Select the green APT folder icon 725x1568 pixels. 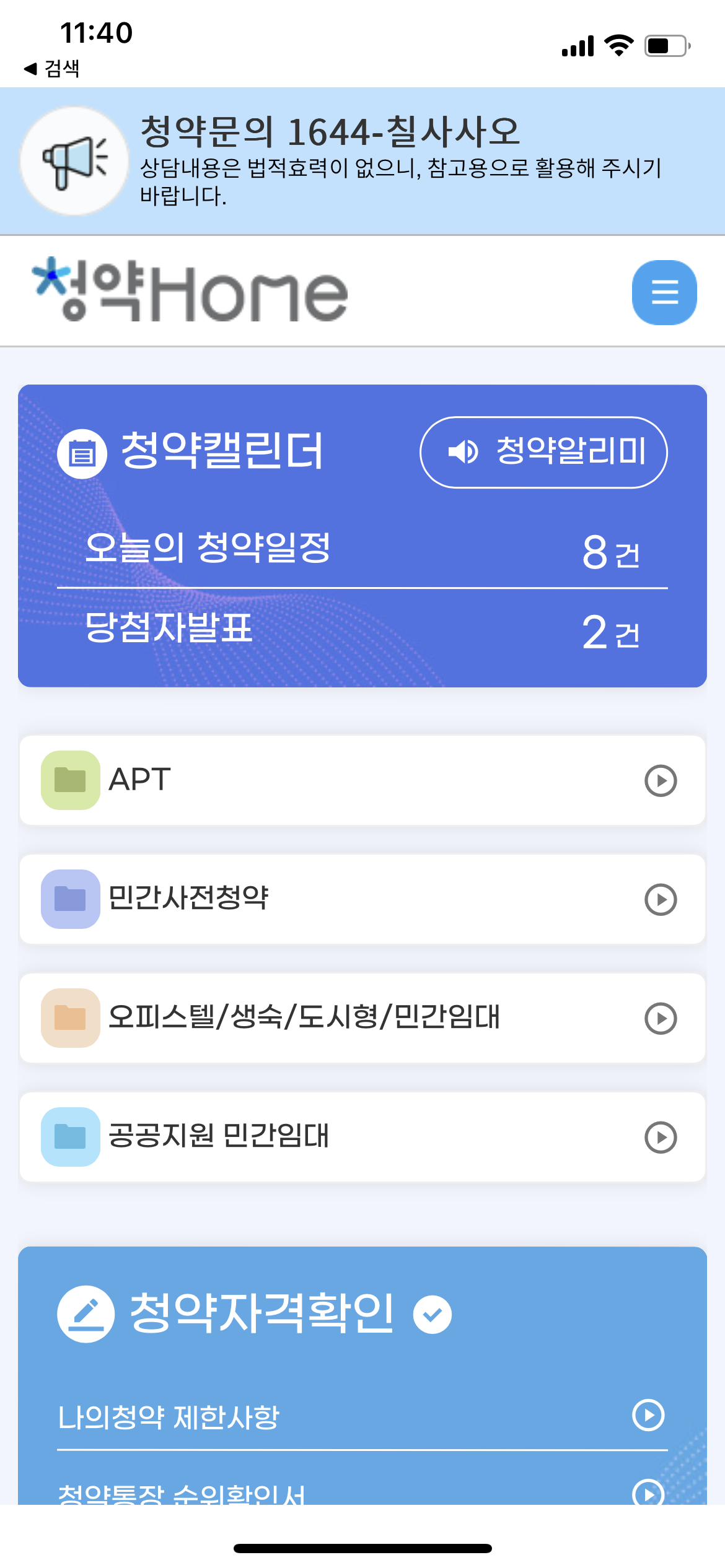(x=69, y=780)
